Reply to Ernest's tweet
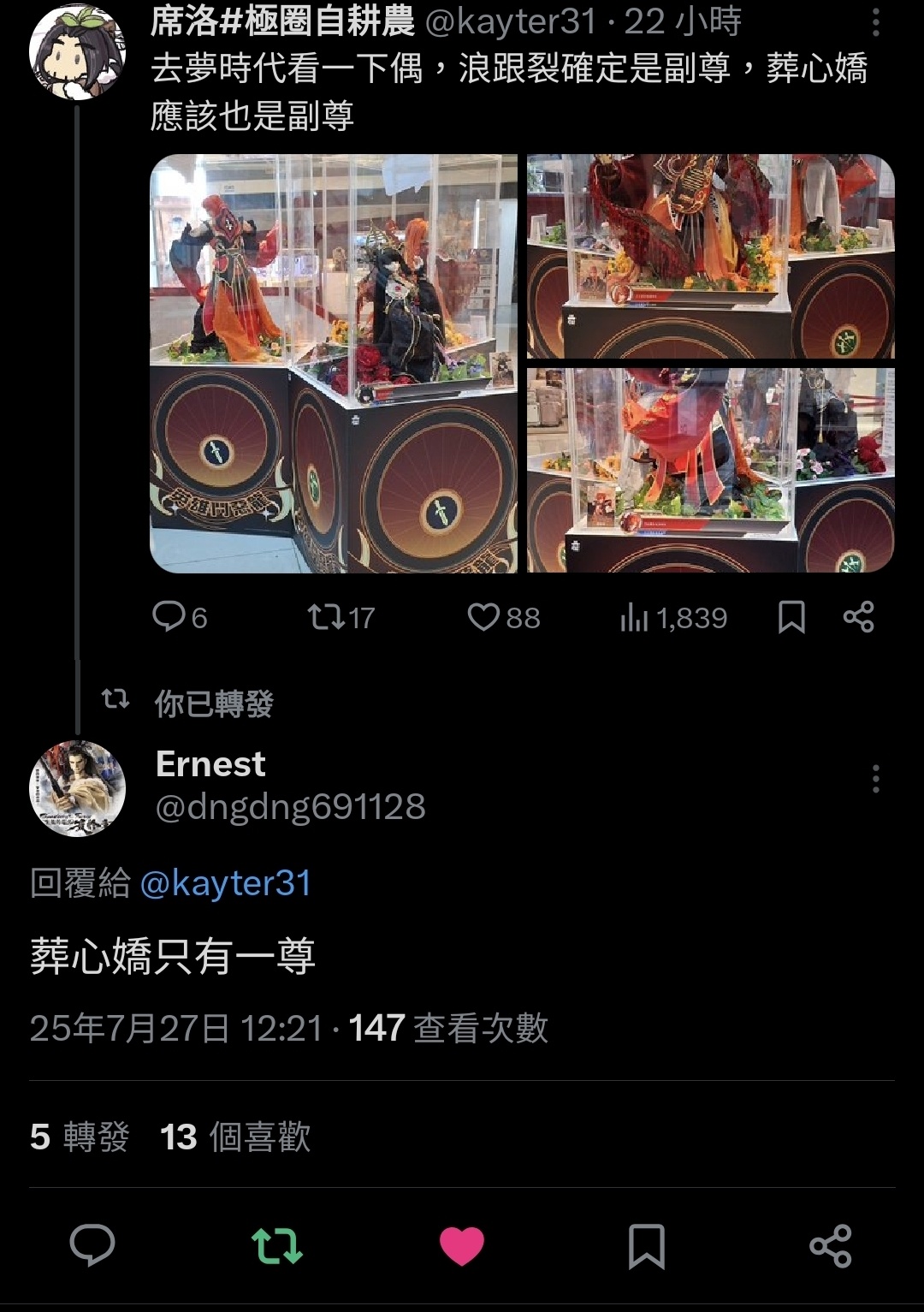 tap(92, 1245)
